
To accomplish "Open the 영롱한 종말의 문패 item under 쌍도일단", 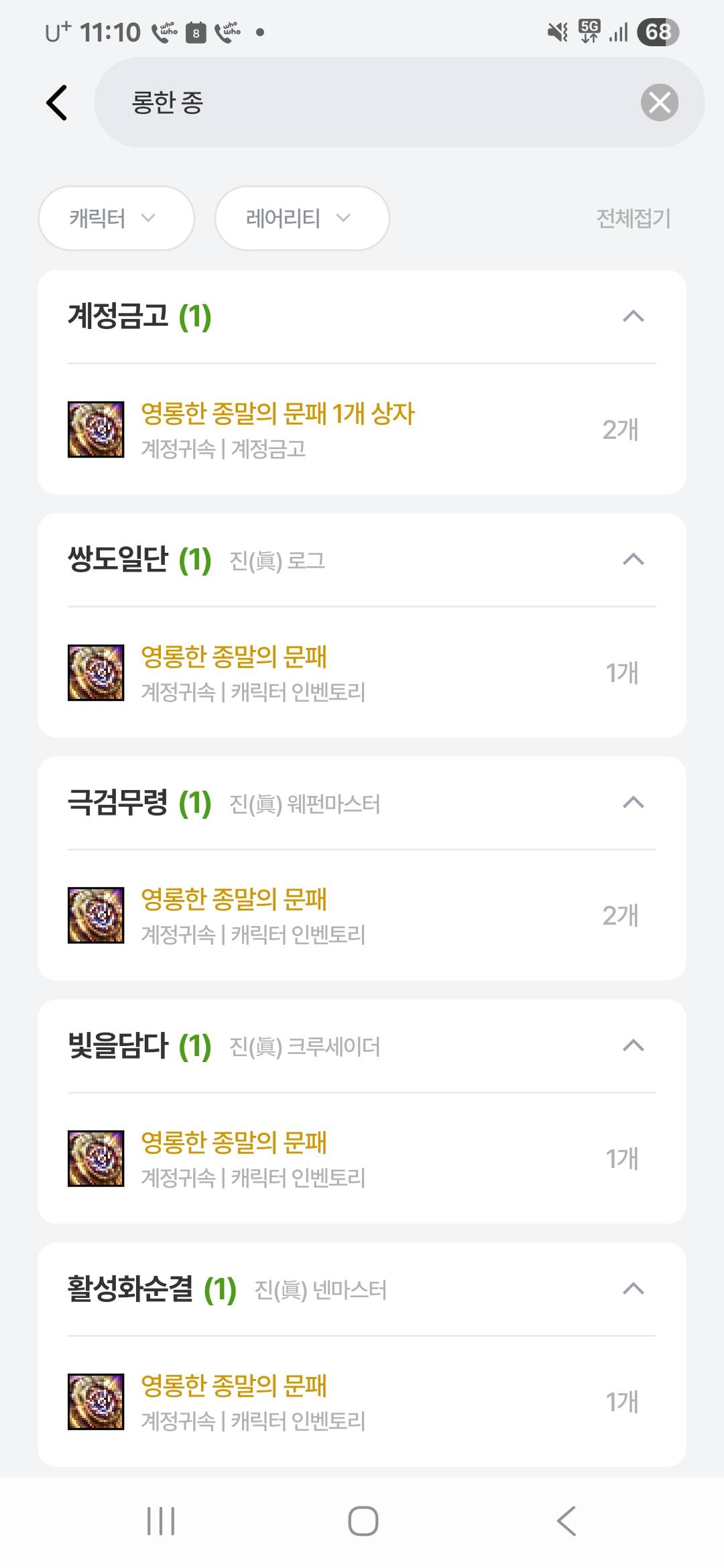I will tap(362, 673).
